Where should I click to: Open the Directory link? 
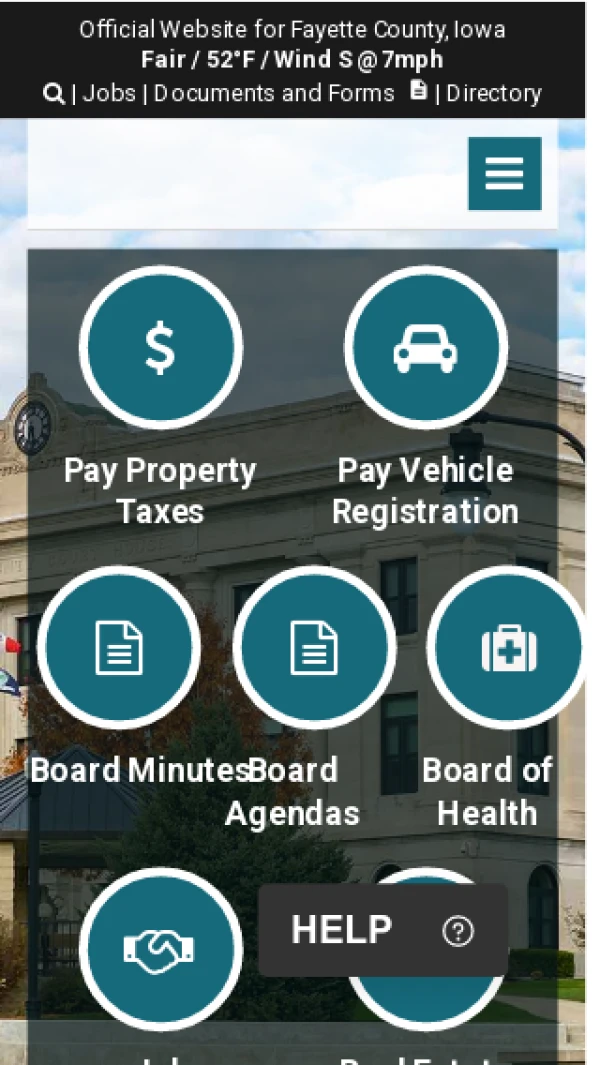[x=494, y=94]
